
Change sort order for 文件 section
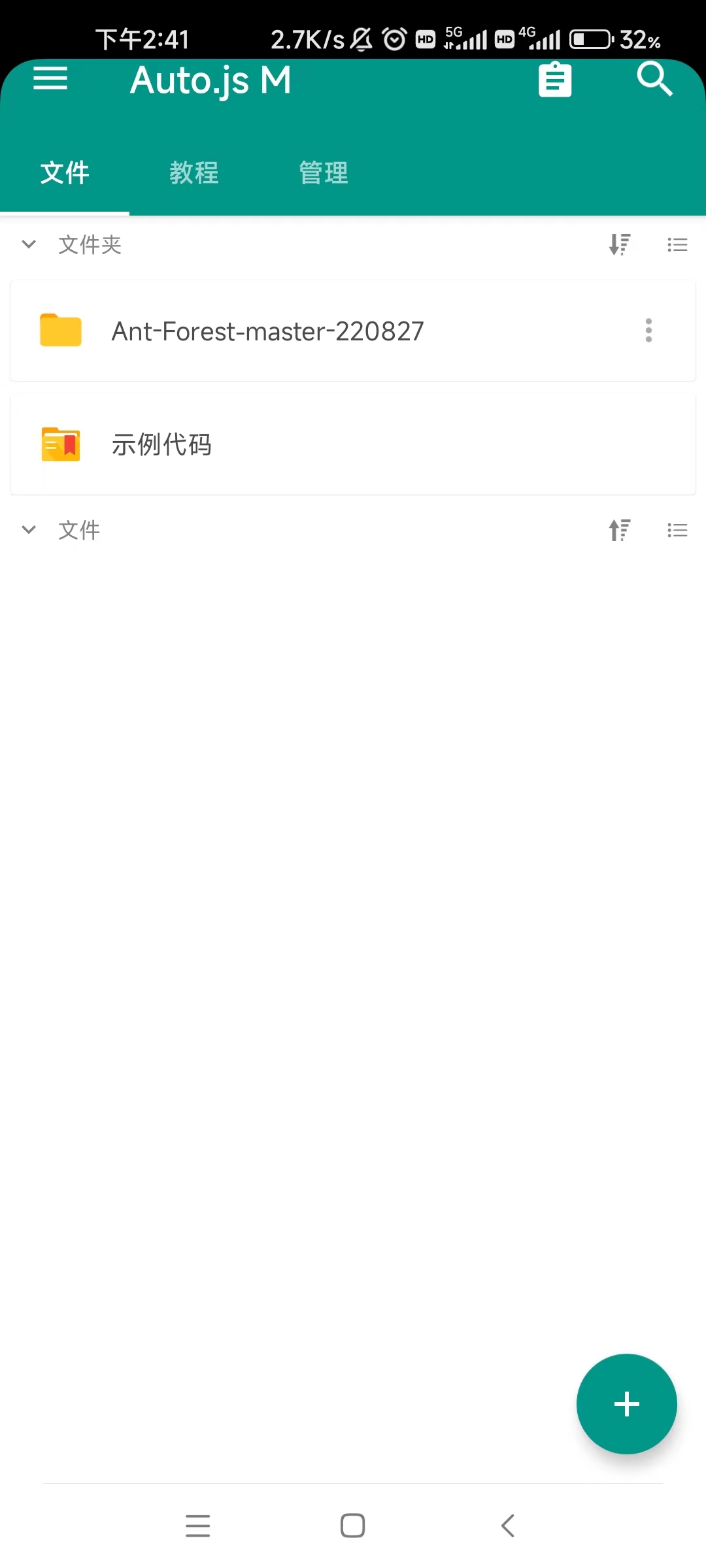(620, 531)
